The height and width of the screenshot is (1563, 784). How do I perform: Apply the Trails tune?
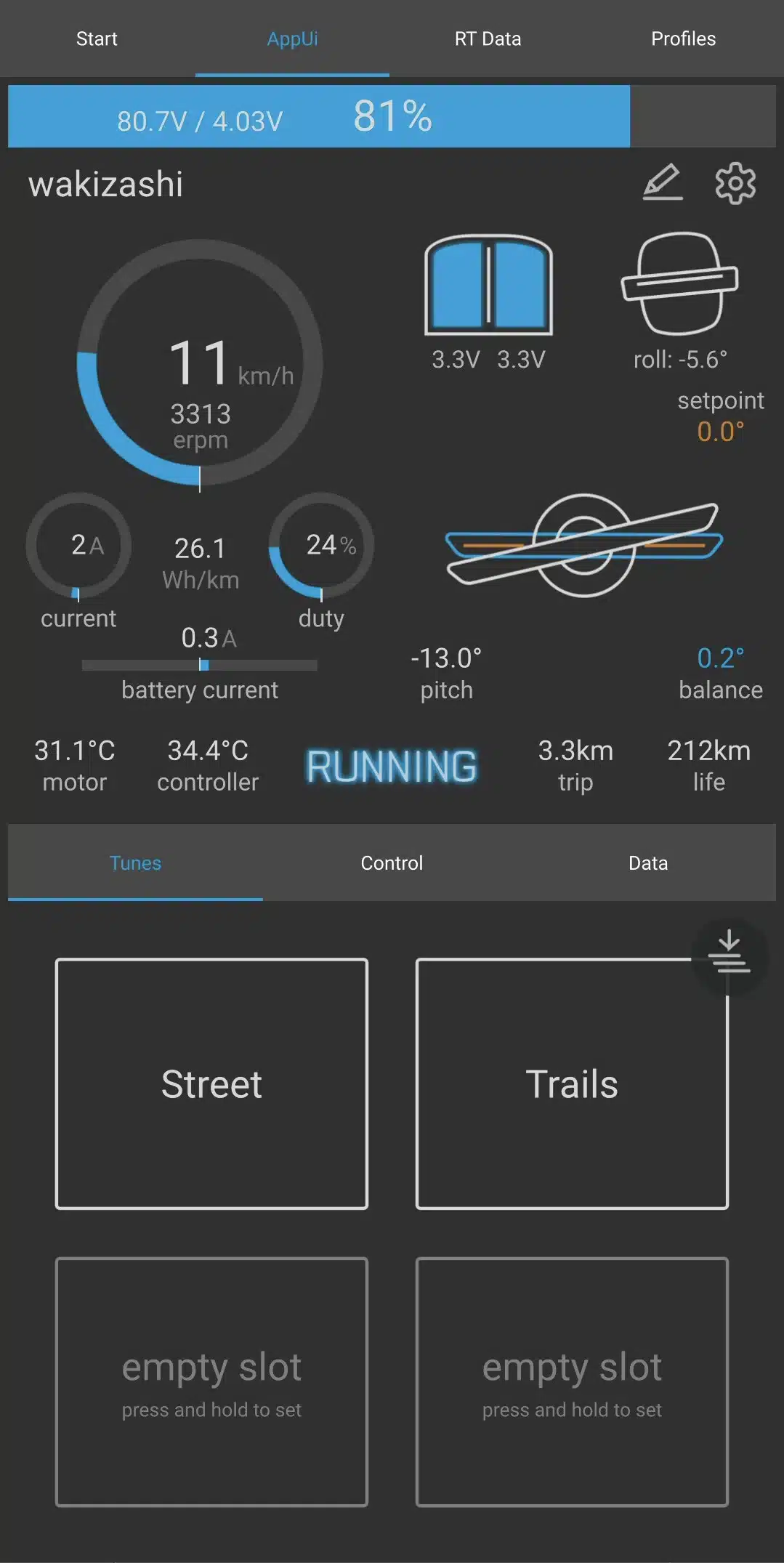tap(571, 1083)
